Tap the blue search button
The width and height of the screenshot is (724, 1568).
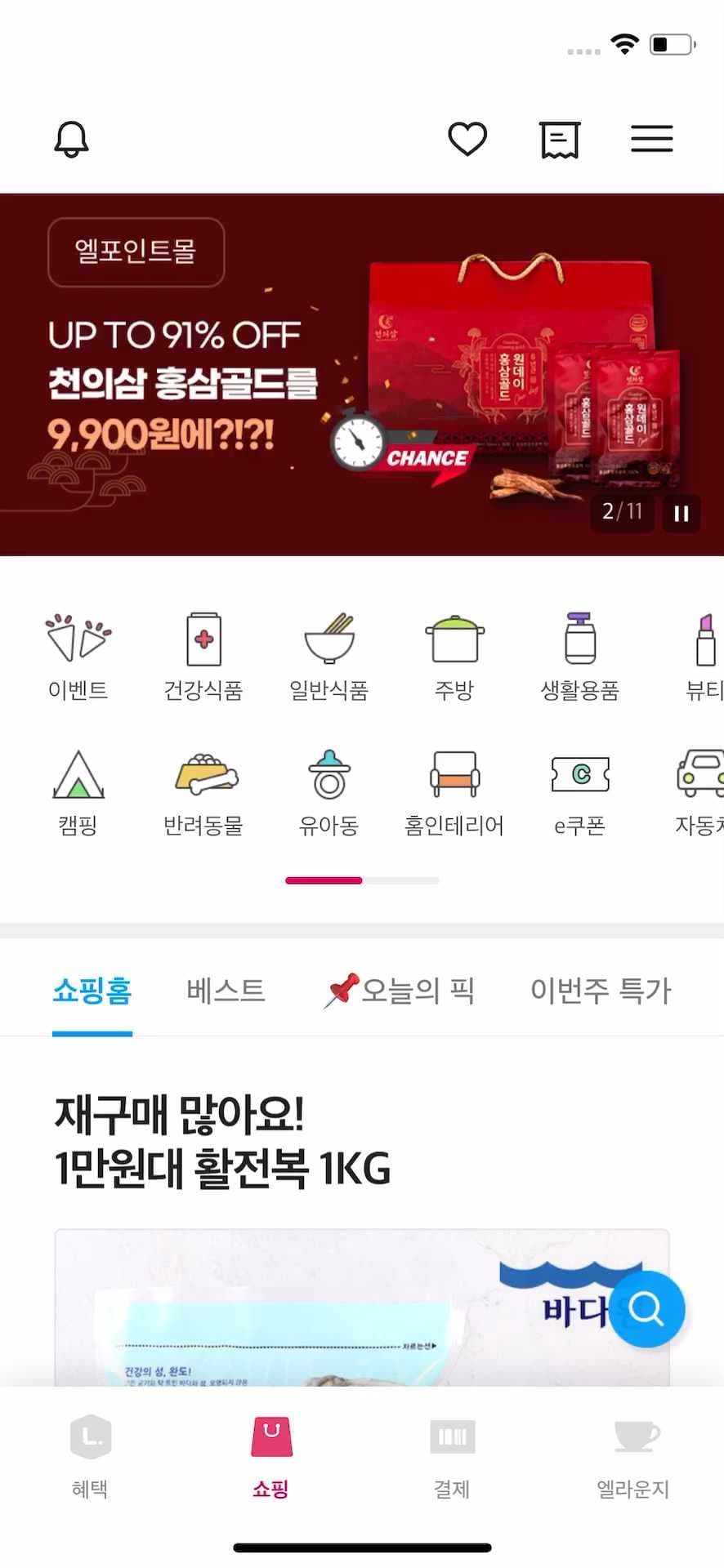pos(647,1308)
